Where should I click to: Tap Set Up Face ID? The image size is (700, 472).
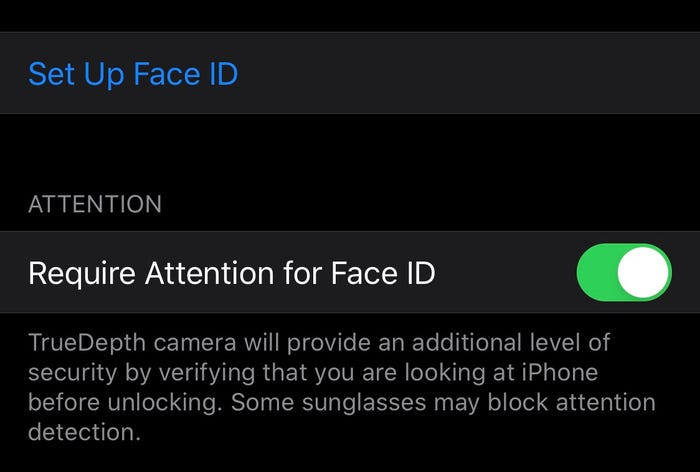(x=133, y=74)
